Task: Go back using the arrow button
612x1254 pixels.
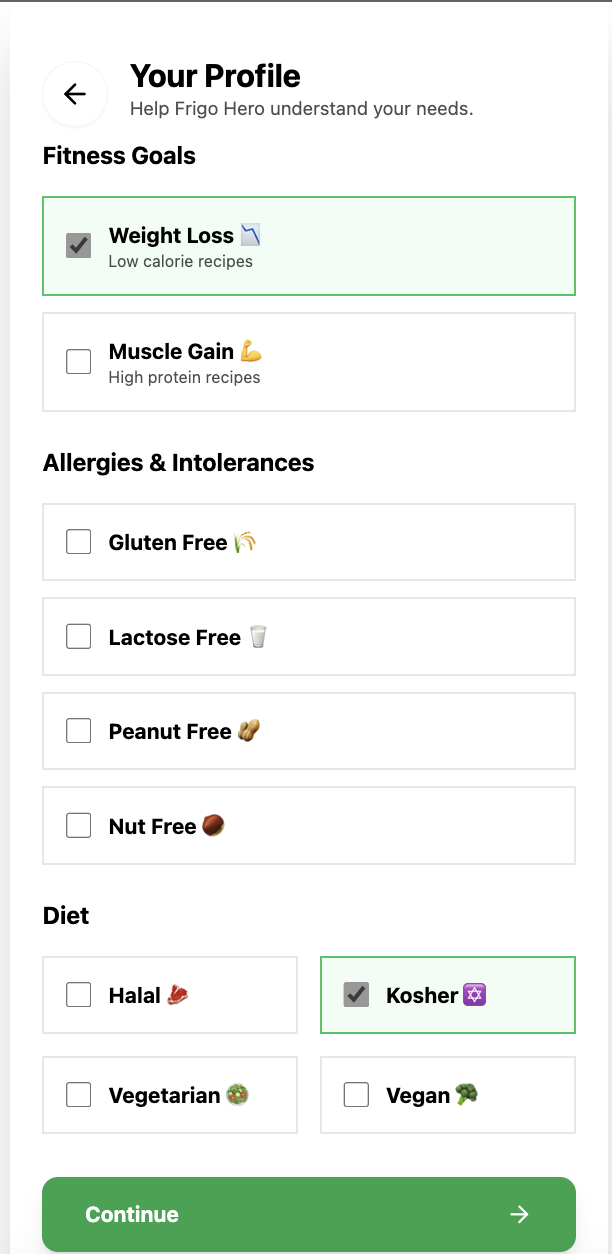Action: tap(75, 94)
